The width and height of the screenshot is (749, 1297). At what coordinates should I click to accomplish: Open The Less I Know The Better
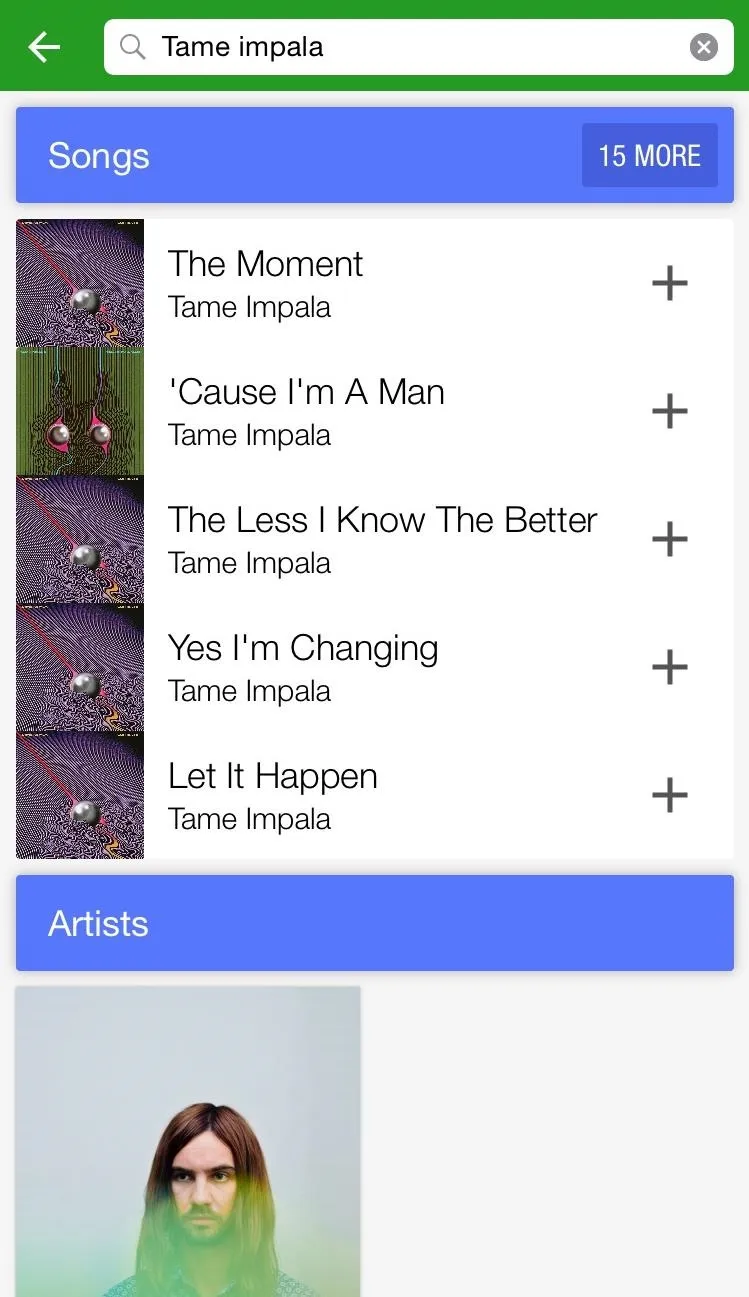click(x=375, y=539)
